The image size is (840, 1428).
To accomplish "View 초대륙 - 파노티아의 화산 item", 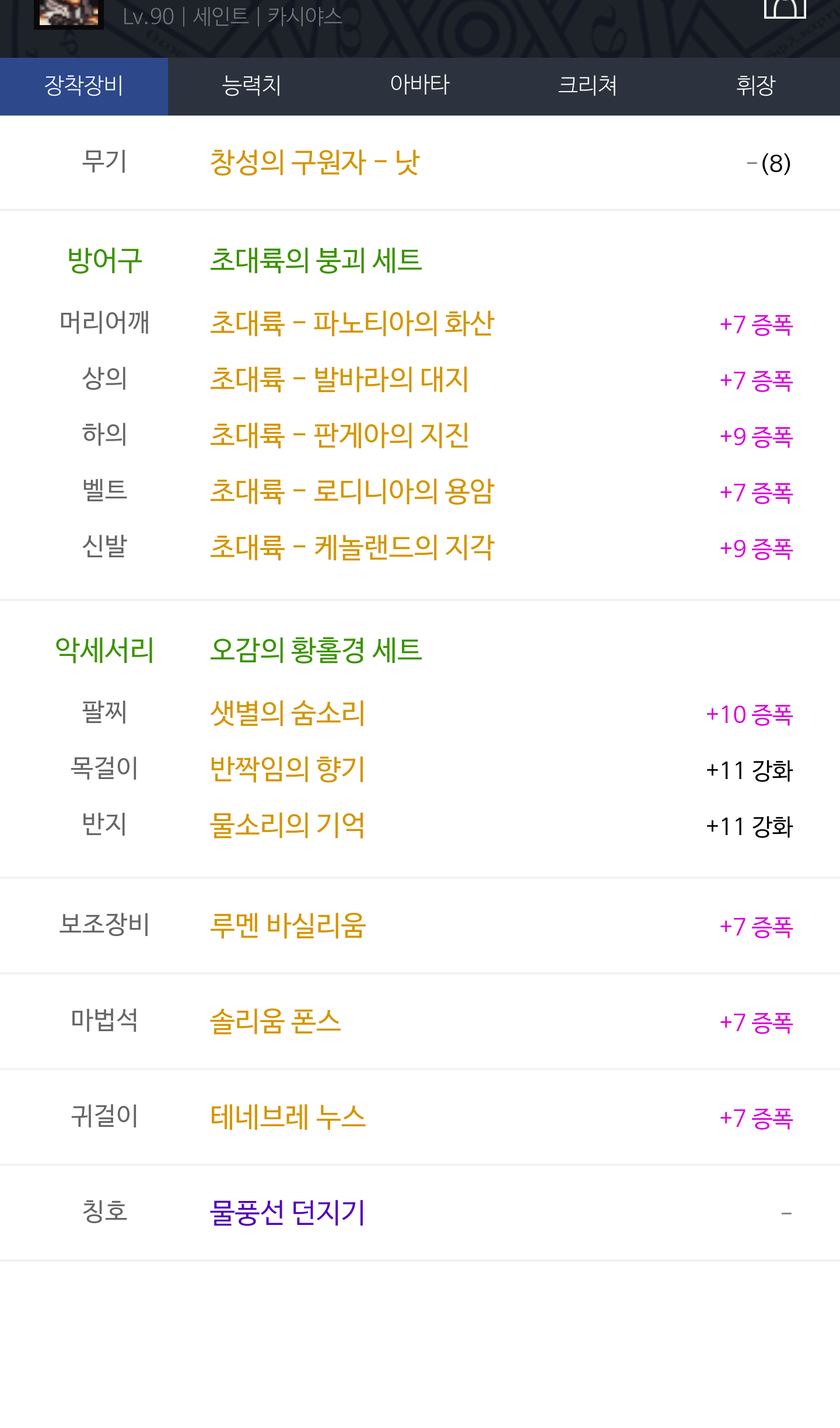I will [x=352, y=323].
